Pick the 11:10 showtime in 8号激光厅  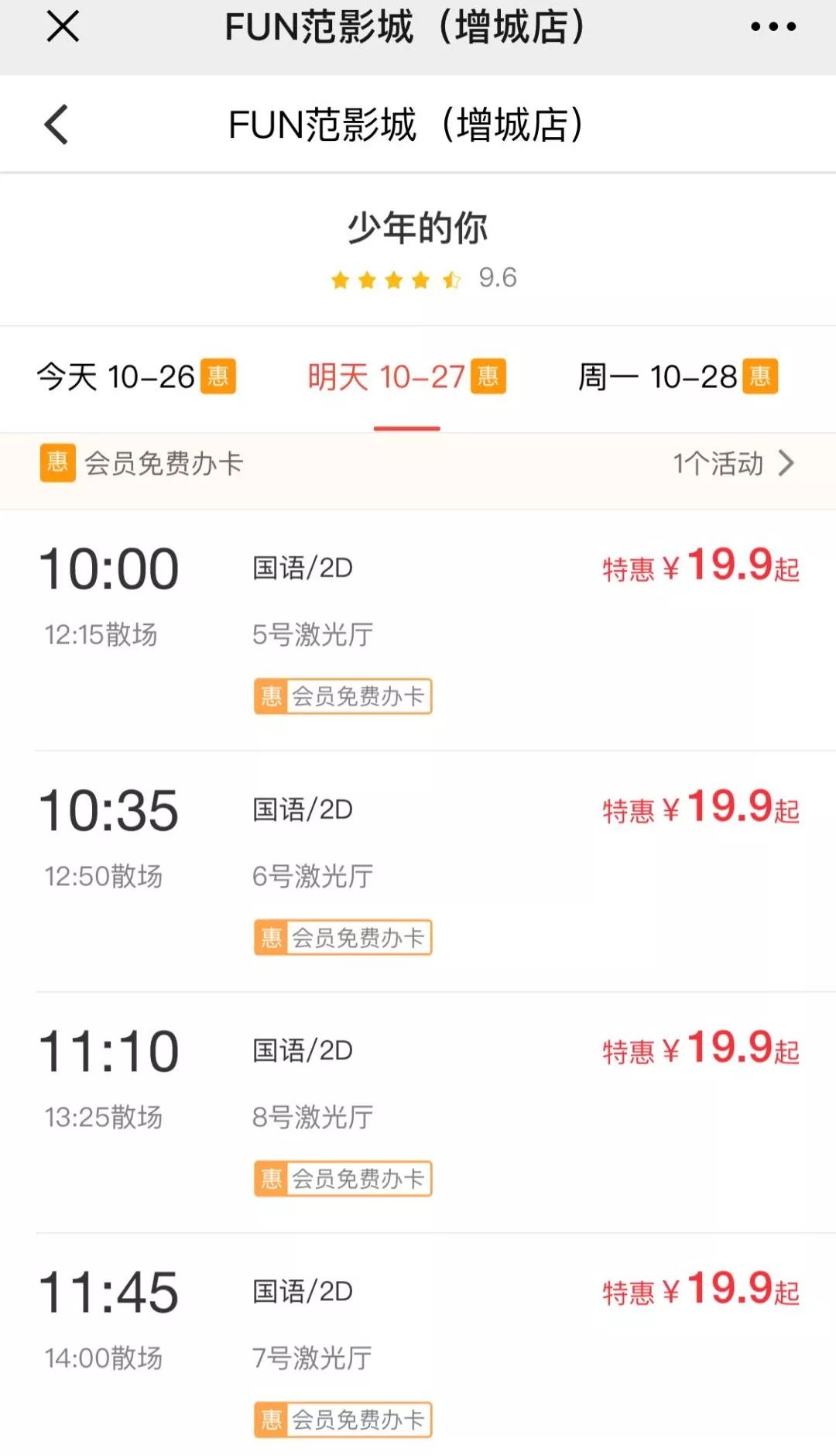point(418,1113)
